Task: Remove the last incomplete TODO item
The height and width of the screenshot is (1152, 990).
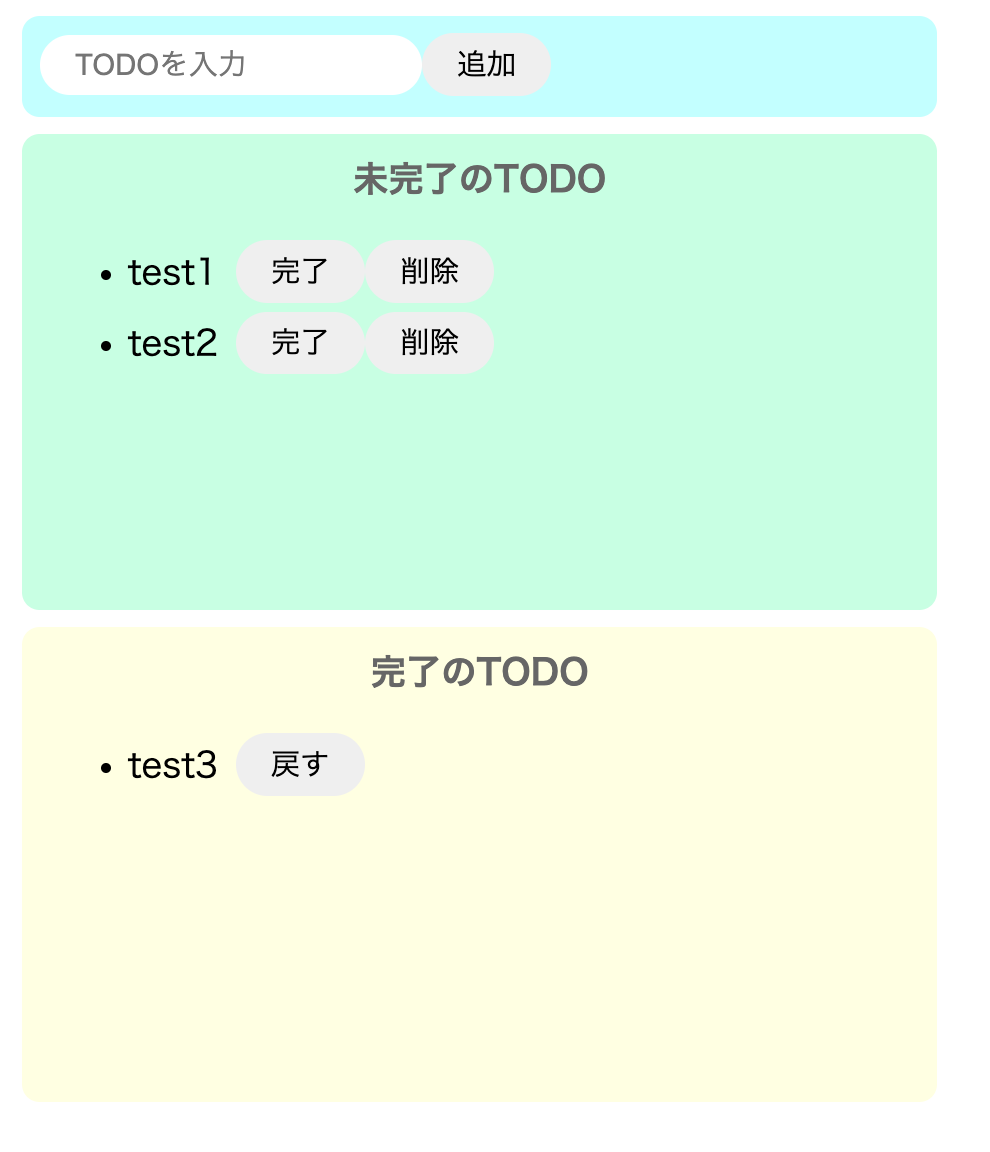Action: pos(429,343)
